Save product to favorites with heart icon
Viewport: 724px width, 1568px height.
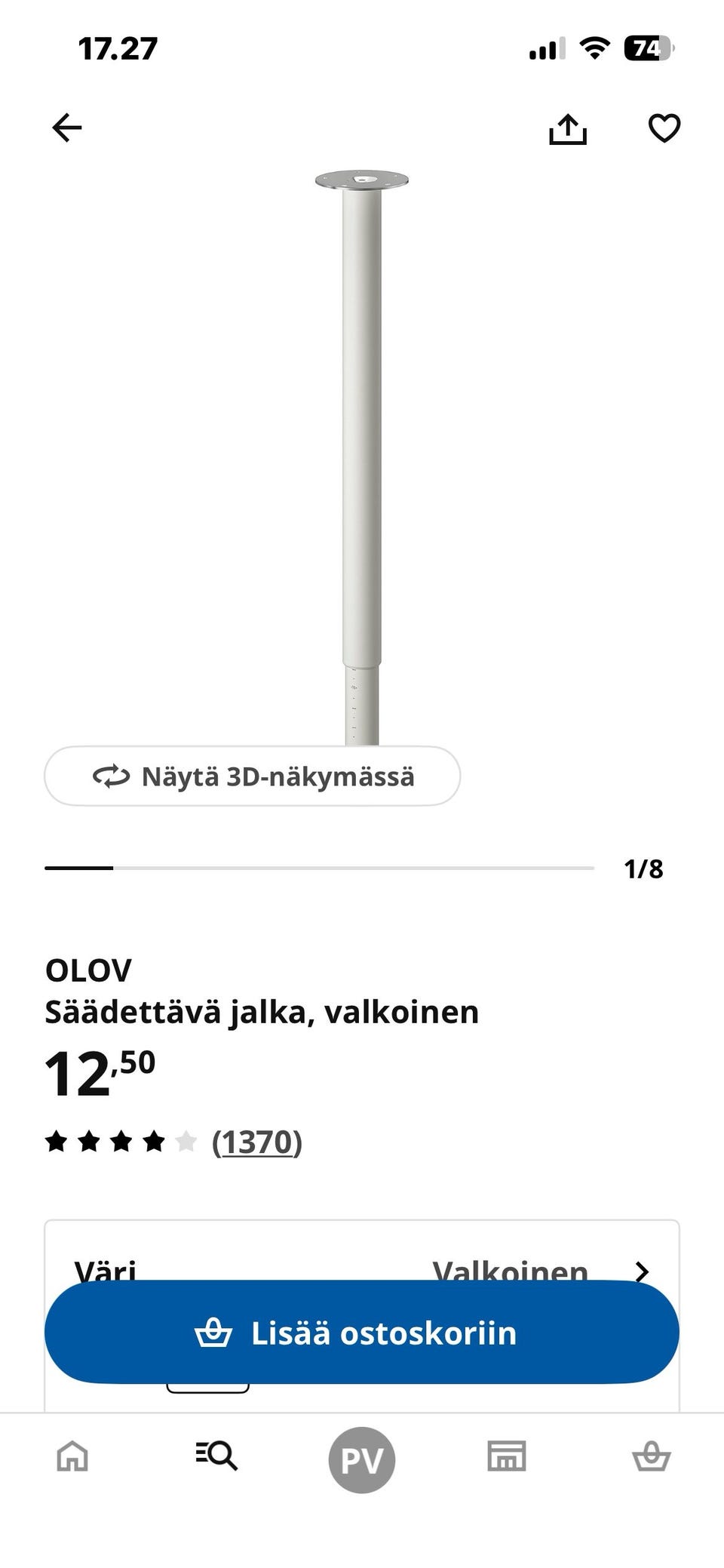coord(662,128)
